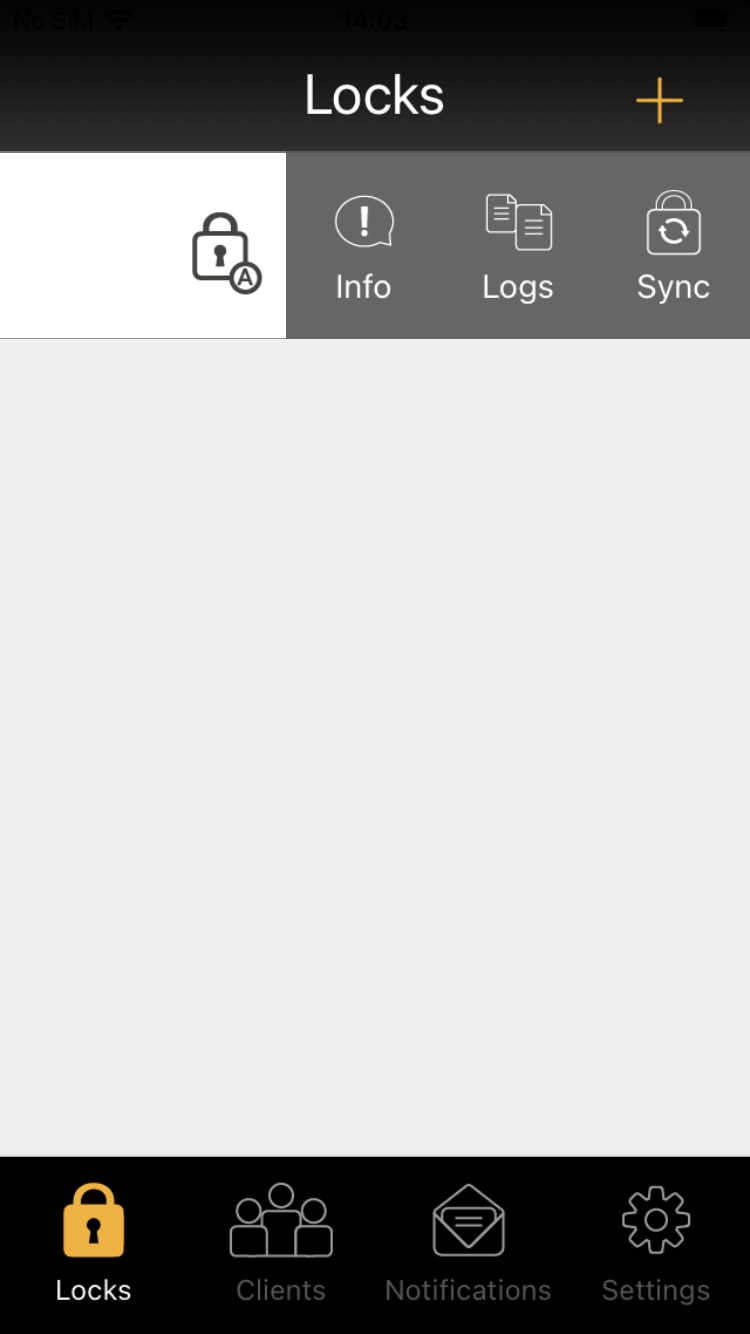The image size is (750, 1334).
Task: Sync the swiped lock
Action: coord(673,246)
